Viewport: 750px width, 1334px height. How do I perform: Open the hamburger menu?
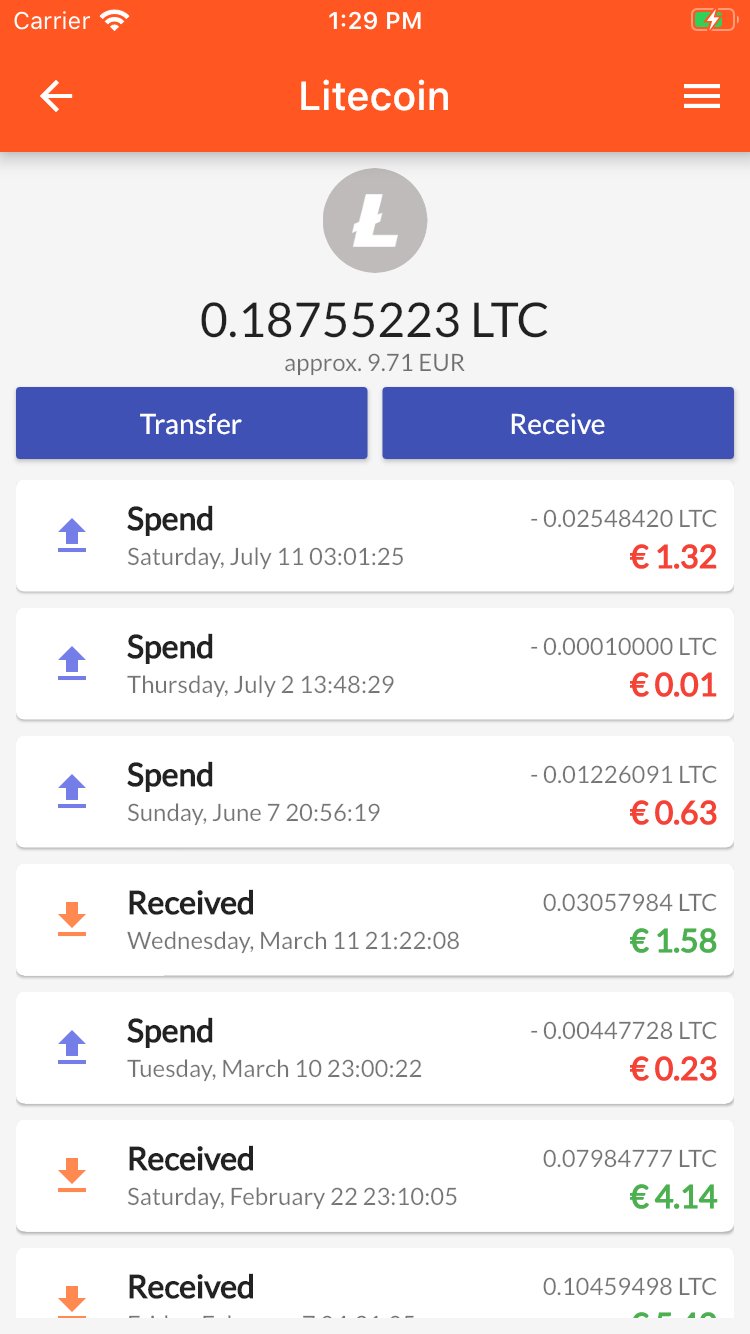click(x=702, y=96)
